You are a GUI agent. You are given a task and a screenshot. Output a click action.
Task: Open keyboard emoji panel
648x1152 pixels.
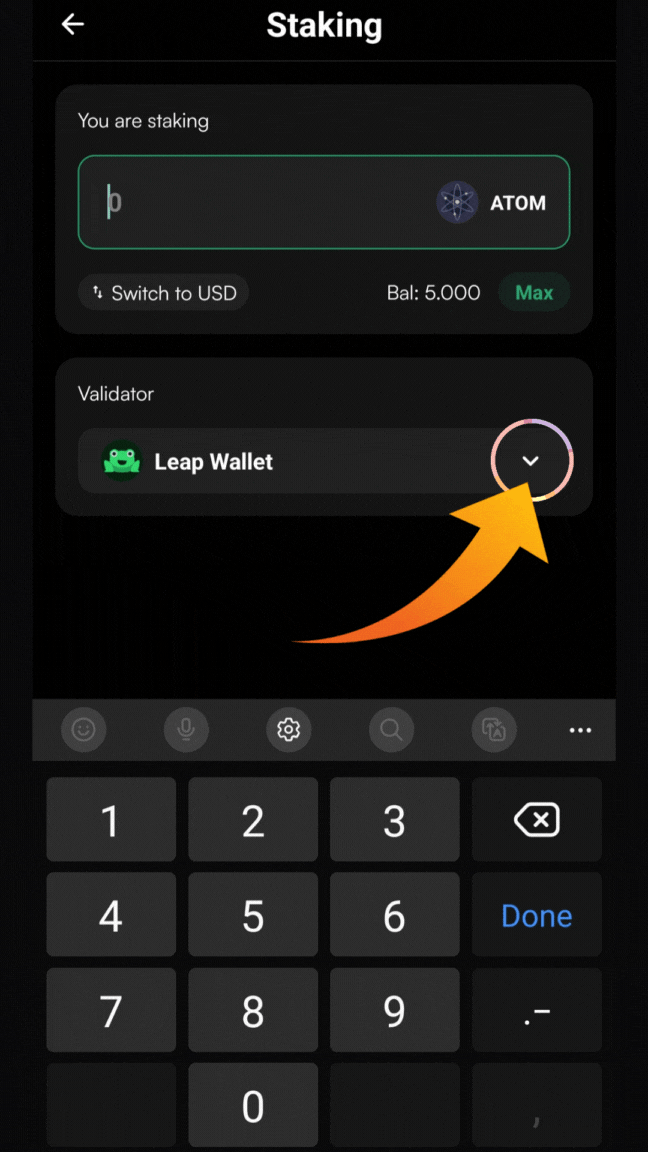83,731
